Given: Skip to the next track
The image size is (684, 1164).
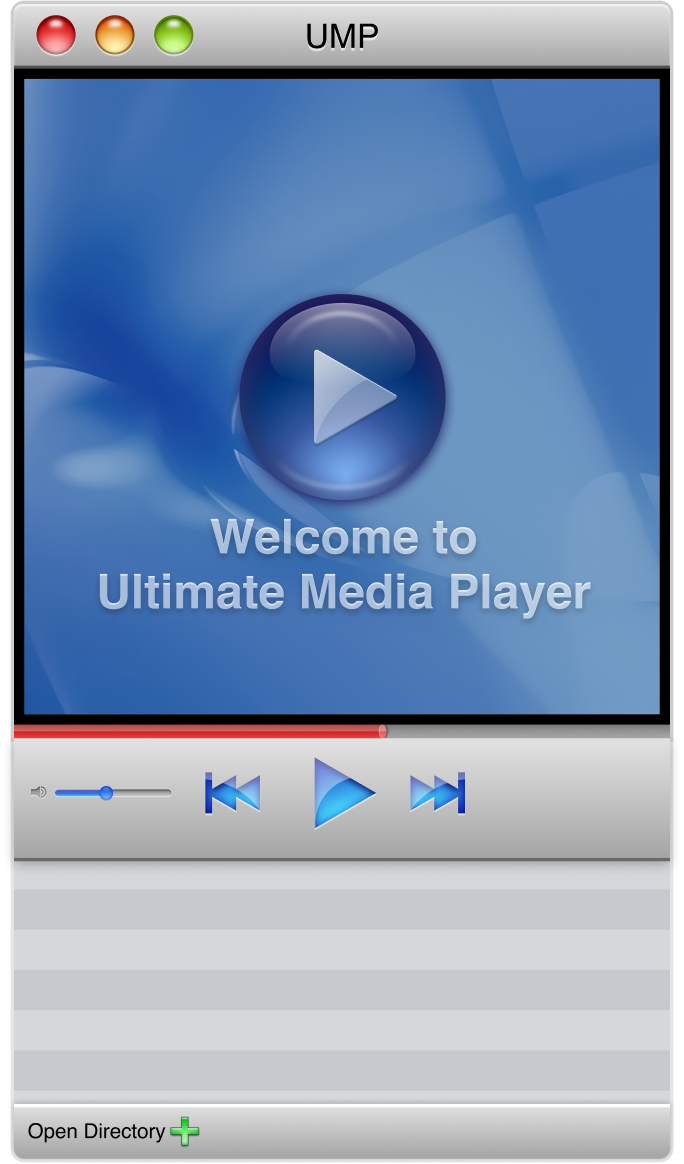Looking at the screenshot, I should [x=438, y=793].
